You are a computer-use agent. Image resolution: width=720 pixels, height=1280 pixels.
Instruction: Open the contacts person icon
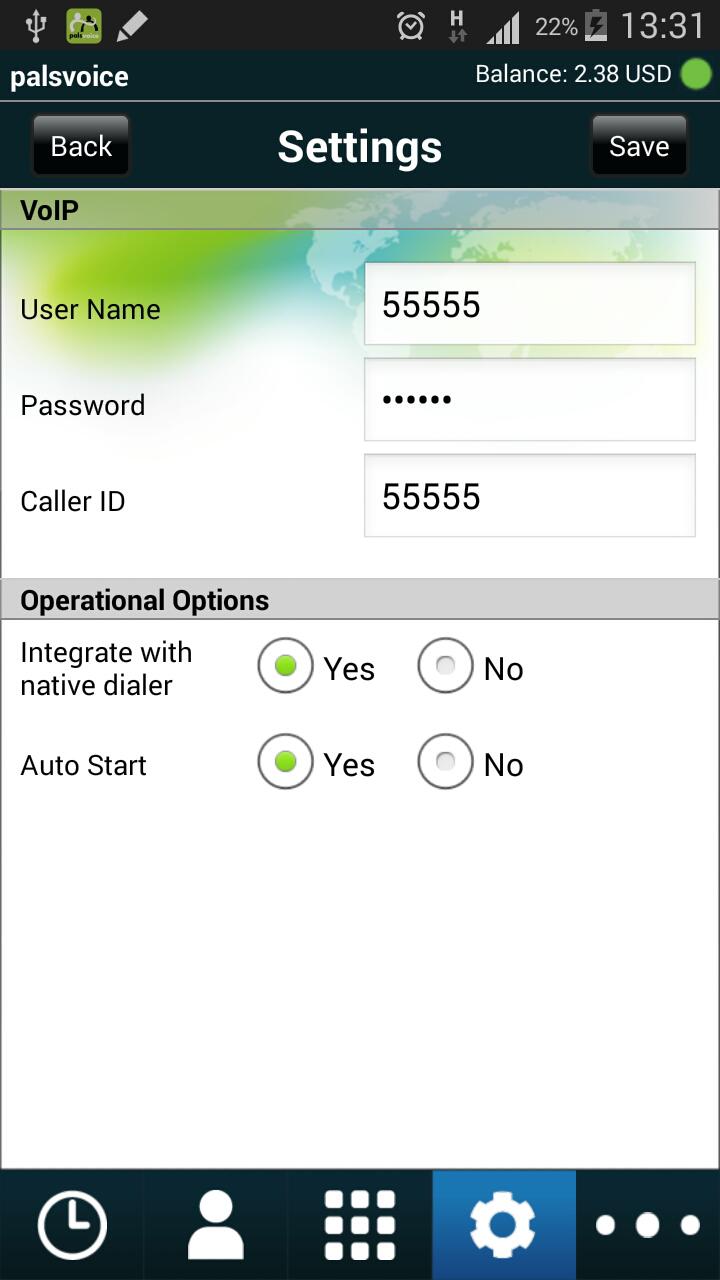[215, 1222]
